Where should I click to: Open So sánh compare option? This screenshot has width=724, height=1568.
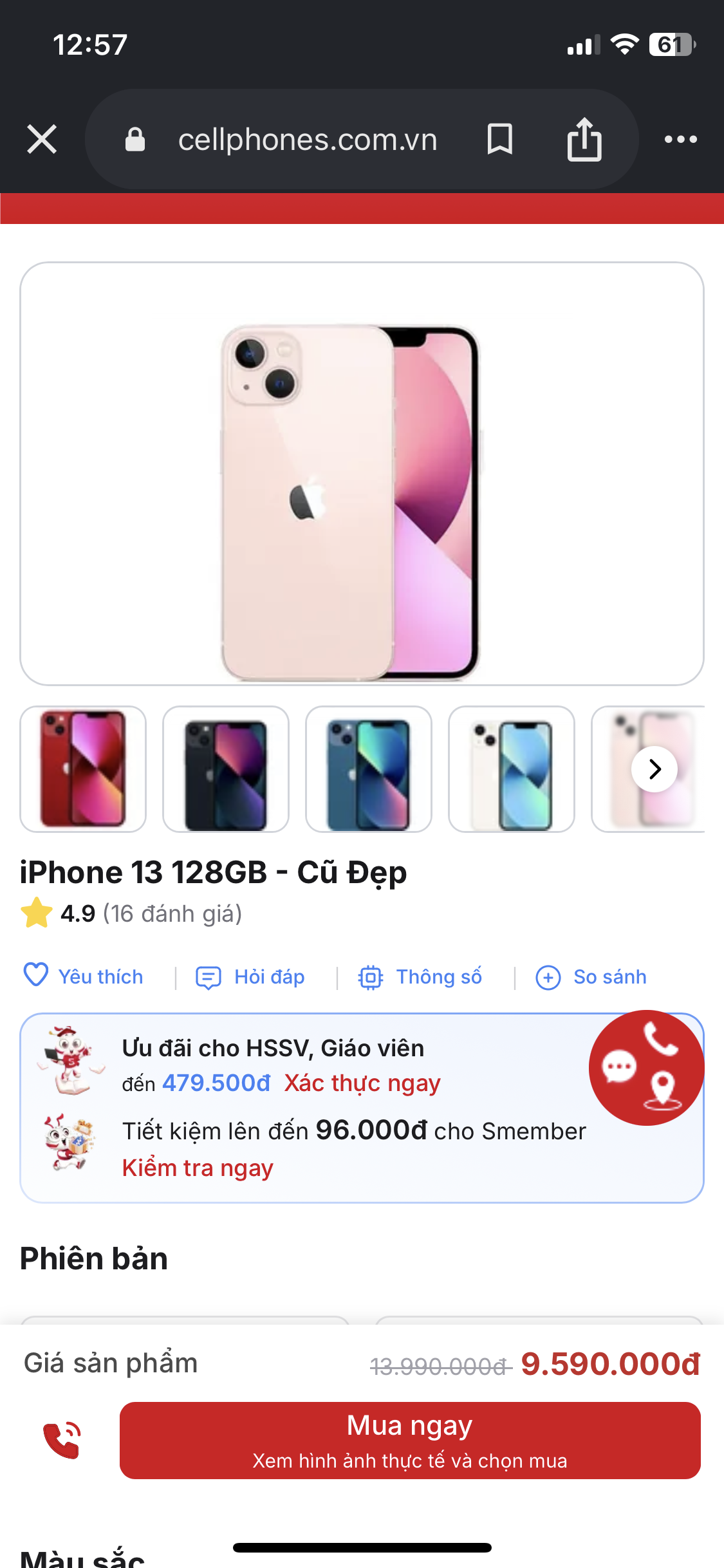[x=591, y=976]
